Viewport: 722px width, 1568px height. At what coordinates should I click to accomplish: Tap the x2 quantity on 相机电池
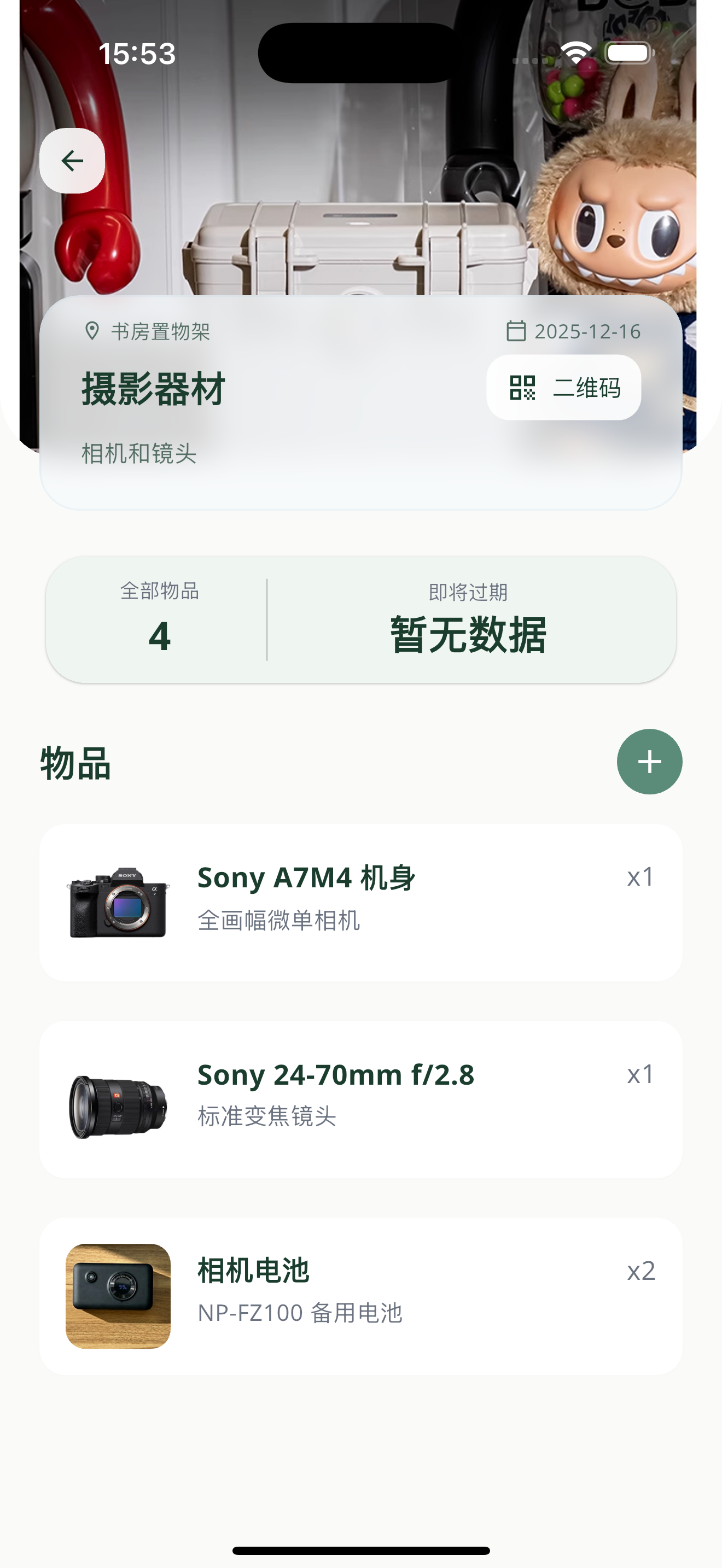pyautogui.click(x=640, y=1271)
